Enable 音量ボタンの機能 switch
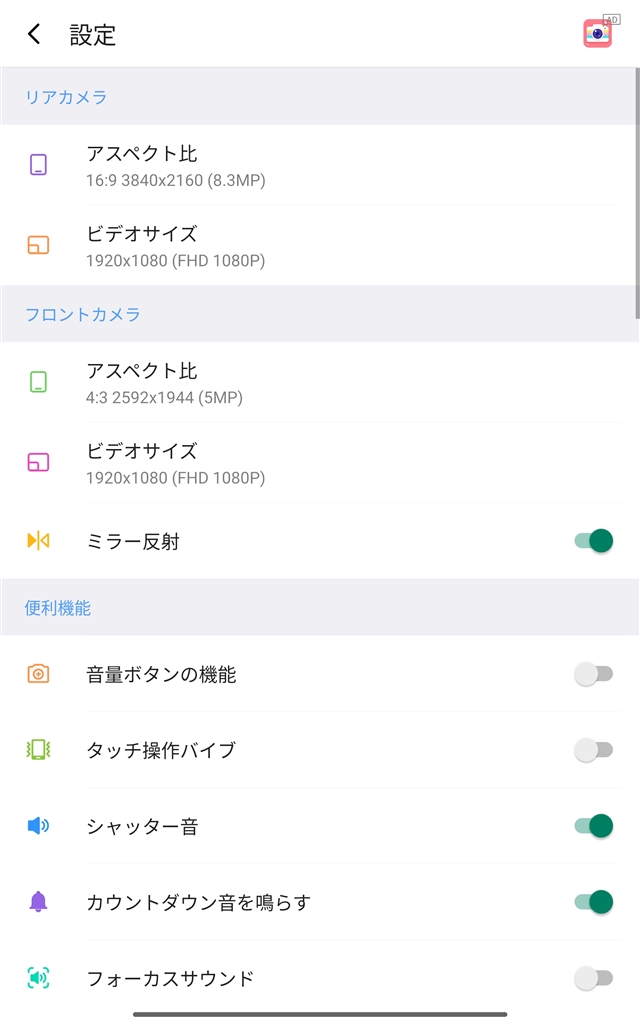The image size is (640, 1024). pos(594,674)
